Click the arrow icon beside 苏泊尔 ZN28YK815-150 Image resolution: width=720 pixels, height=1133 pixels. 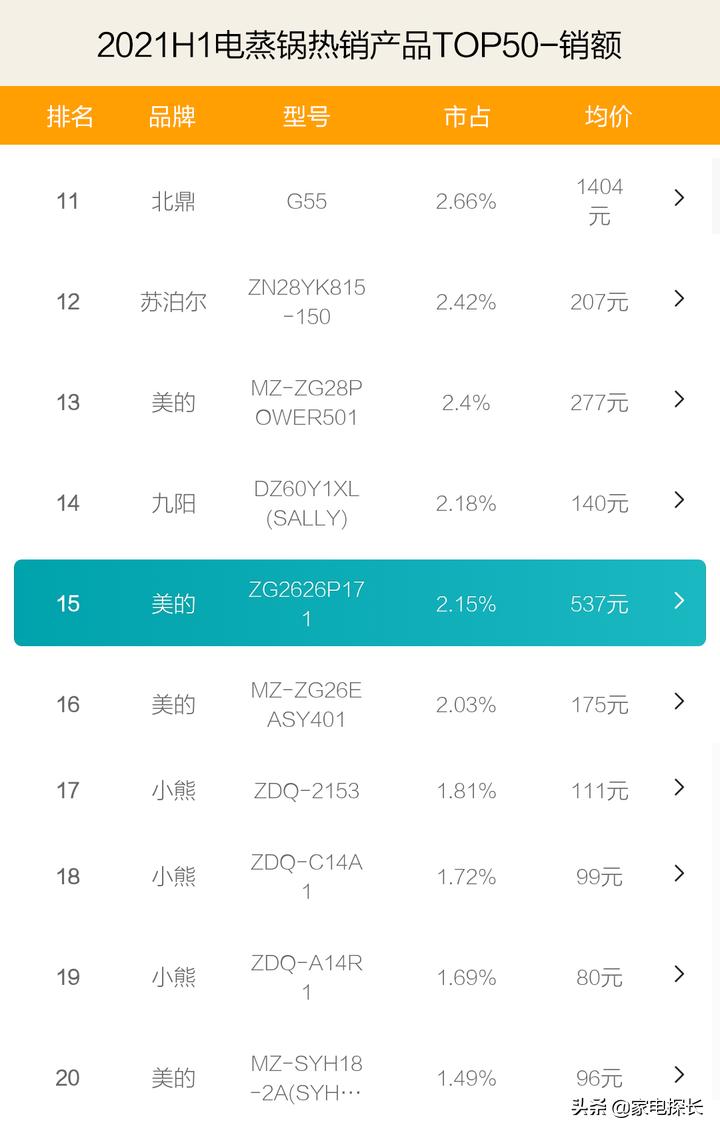(679, 299)
